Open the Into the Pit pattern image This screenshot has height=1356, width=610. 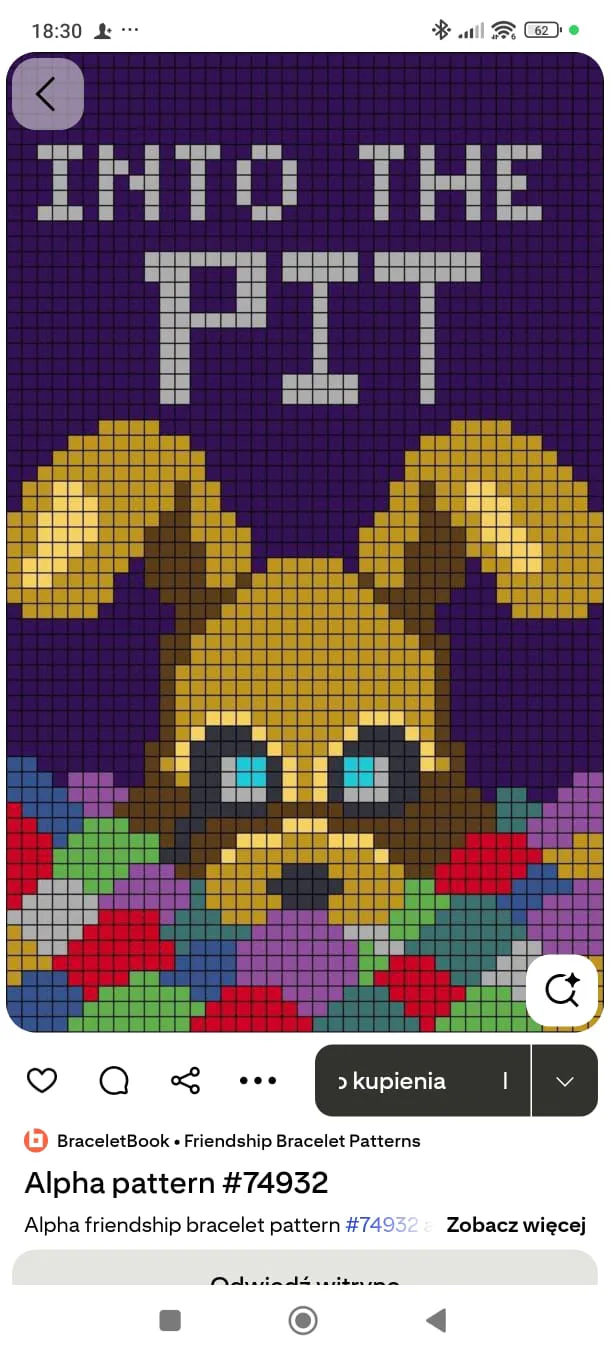point(305,540)
